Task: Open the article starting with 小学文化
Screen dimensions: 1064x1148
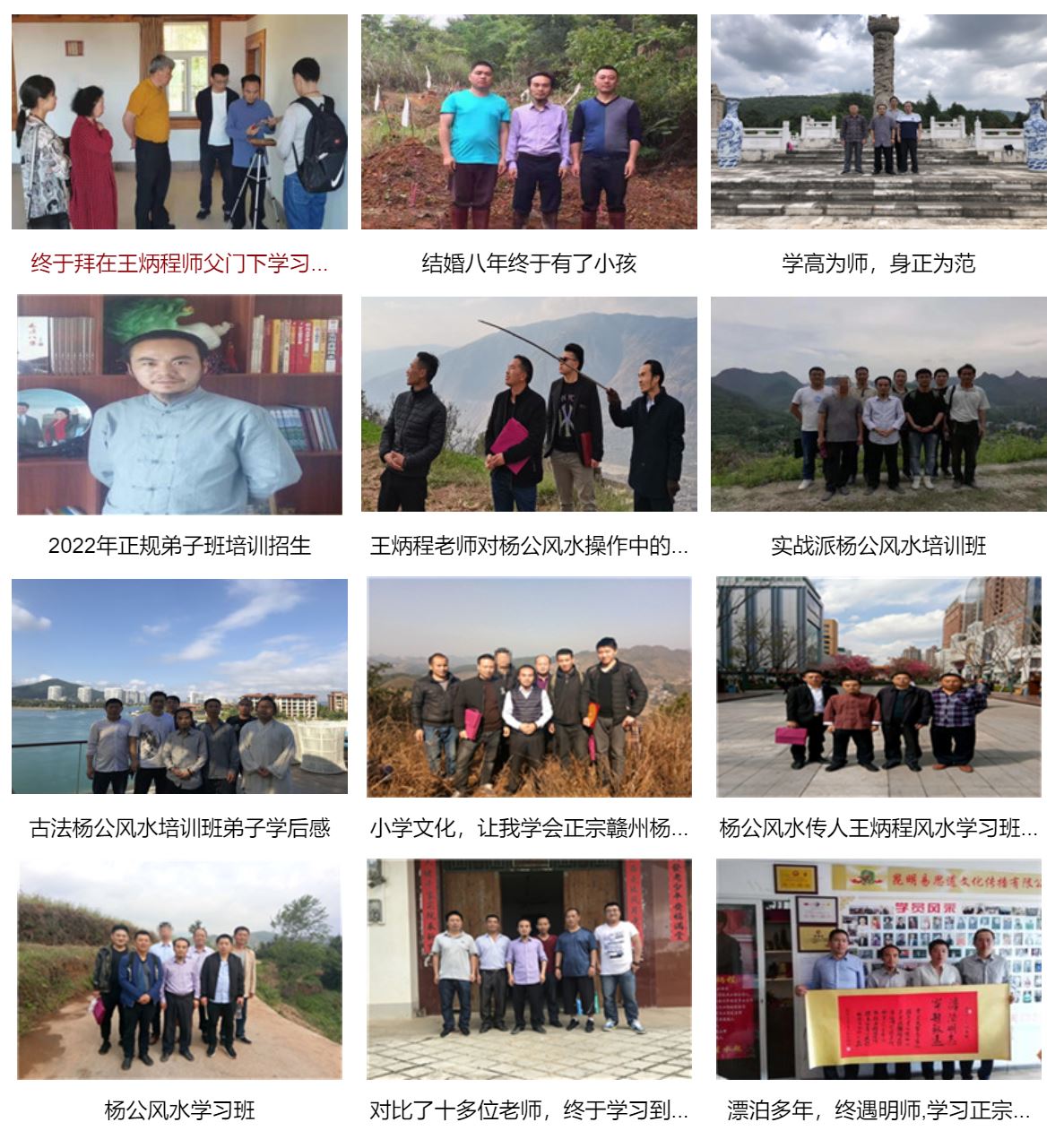Action: pos(529,828)
